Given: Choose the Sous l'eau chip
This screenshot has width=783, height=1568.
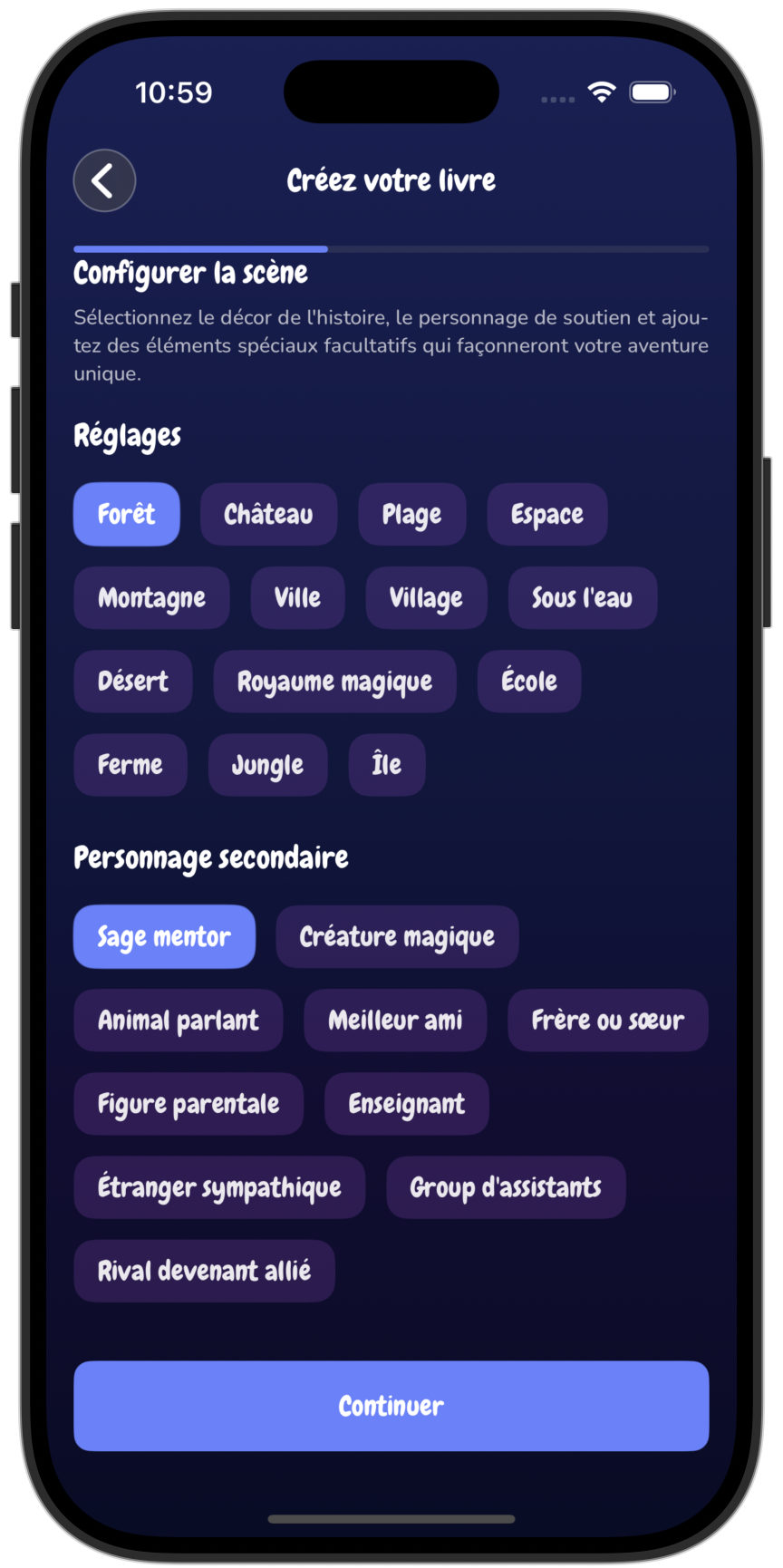Looking at the screenshot, I should pyautogui.click(x=582, y=597).
